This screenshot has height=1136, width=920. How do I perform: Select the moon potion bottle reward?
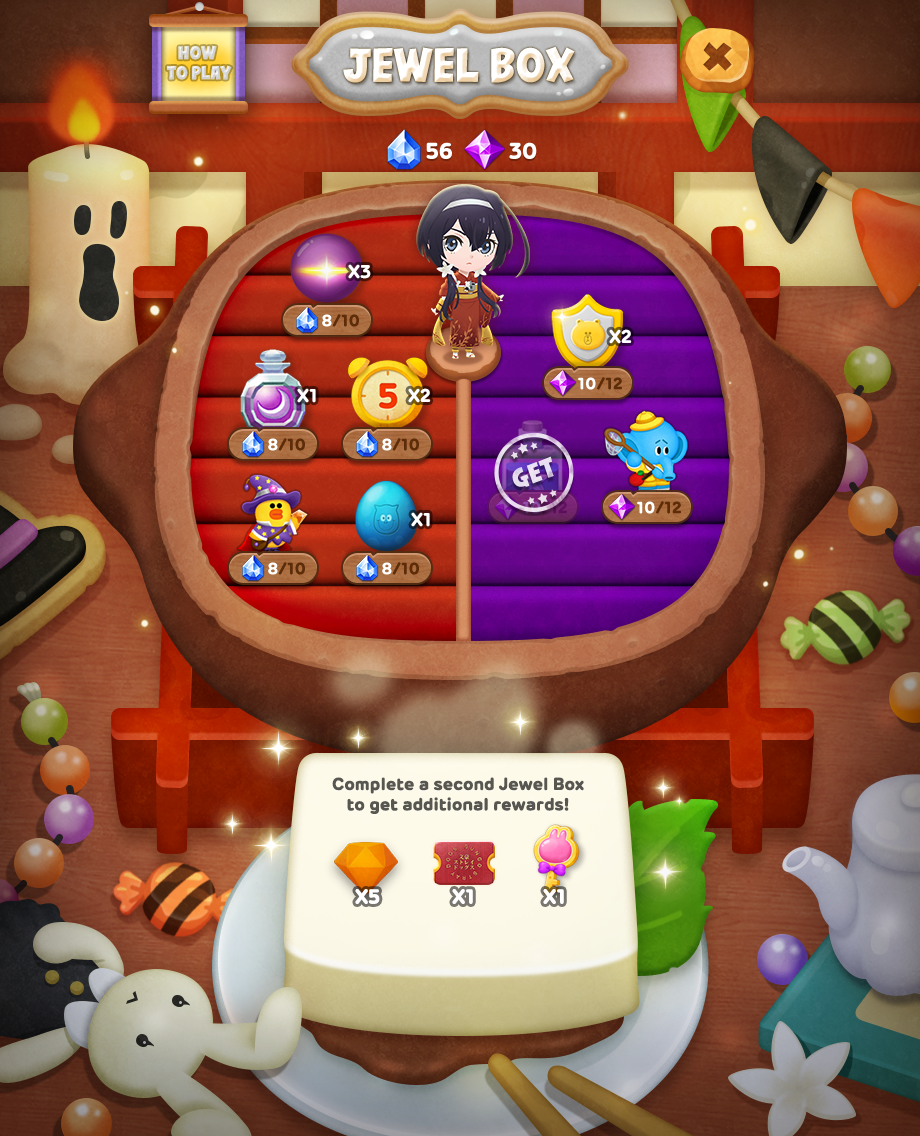click(272, 393)
